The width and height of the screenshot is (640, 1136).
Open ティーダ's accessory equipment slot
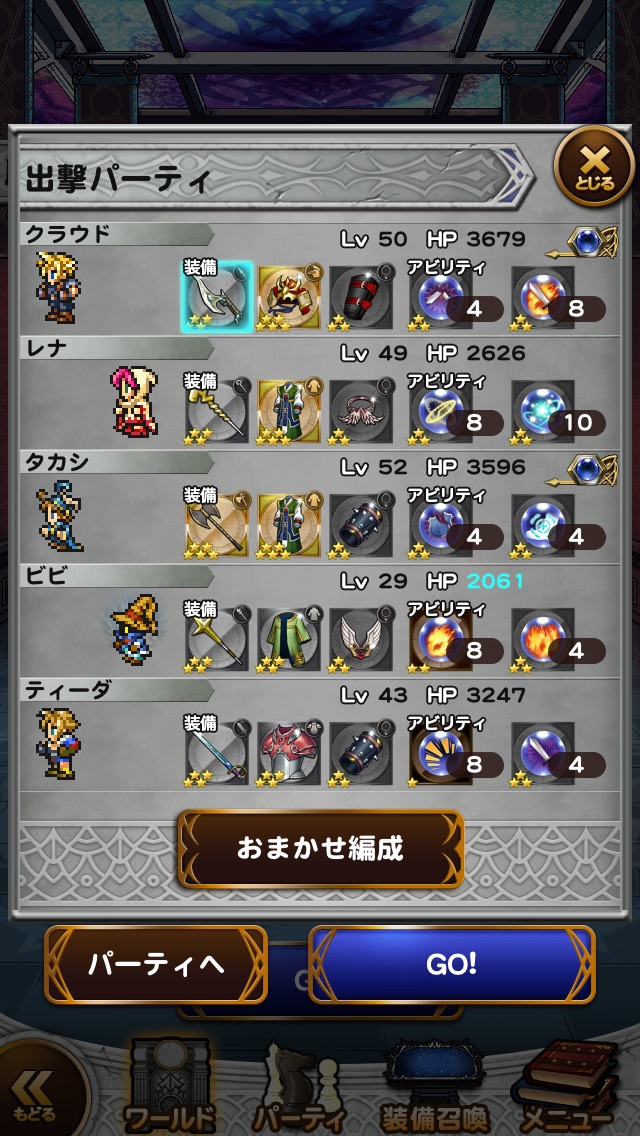360,754
